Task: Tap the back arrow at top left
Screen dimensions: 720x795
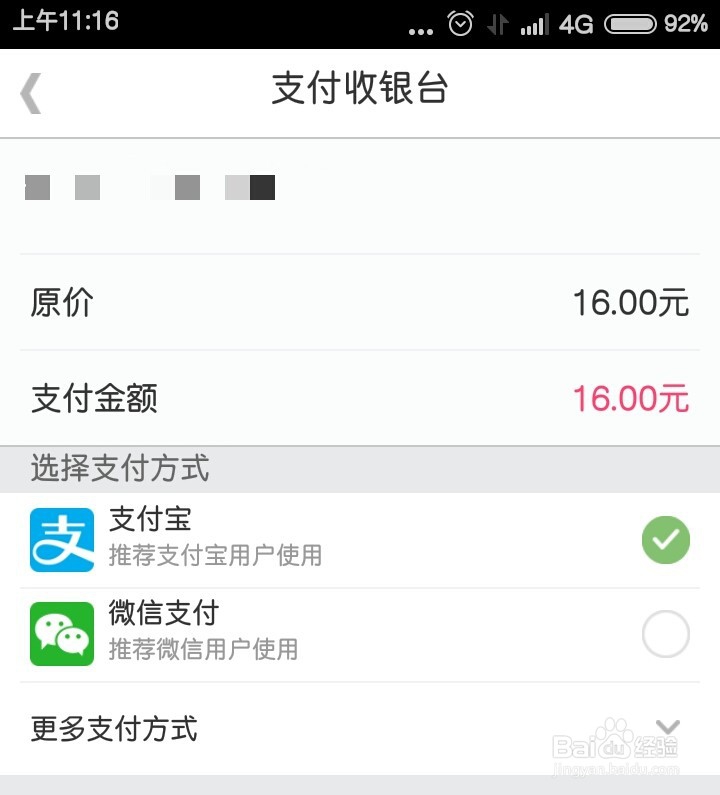Action: tap(30, 91)
